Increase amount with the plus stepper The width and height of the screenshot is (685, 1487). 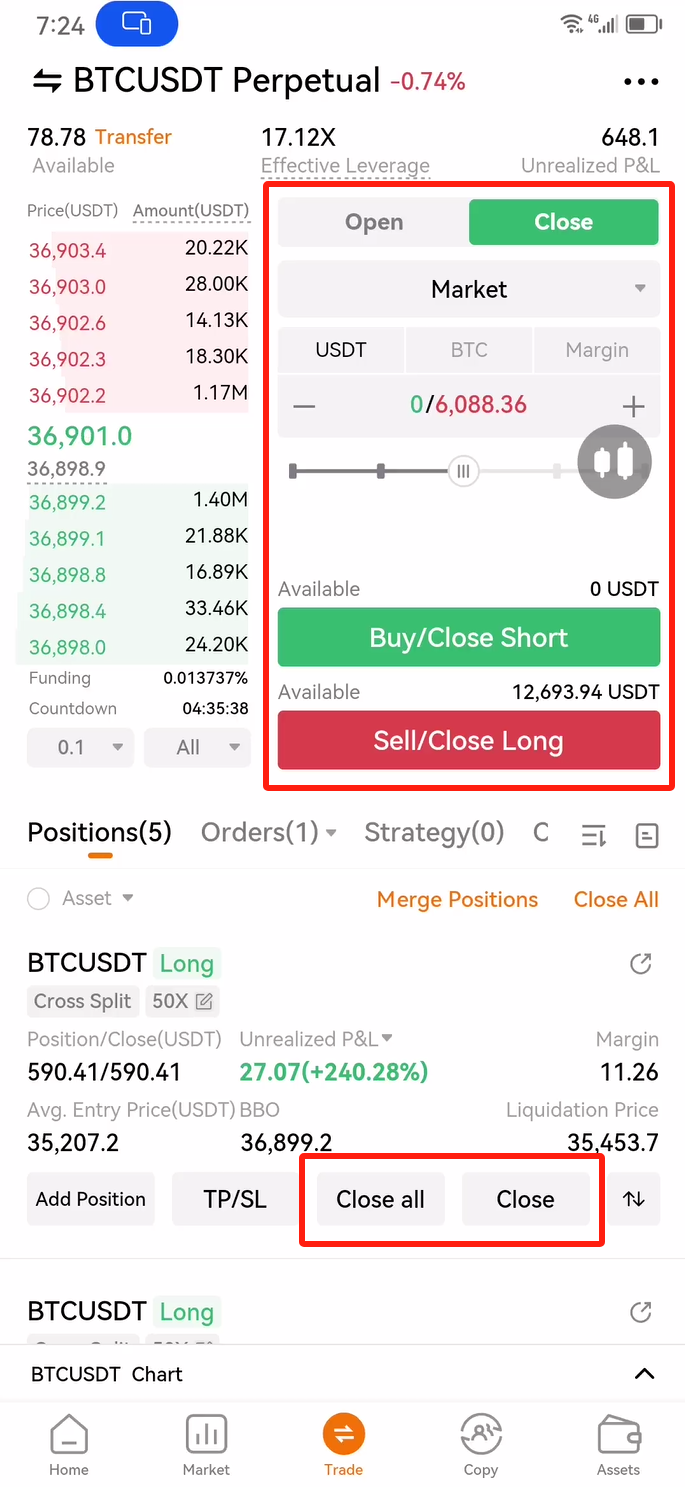(633, 406)
